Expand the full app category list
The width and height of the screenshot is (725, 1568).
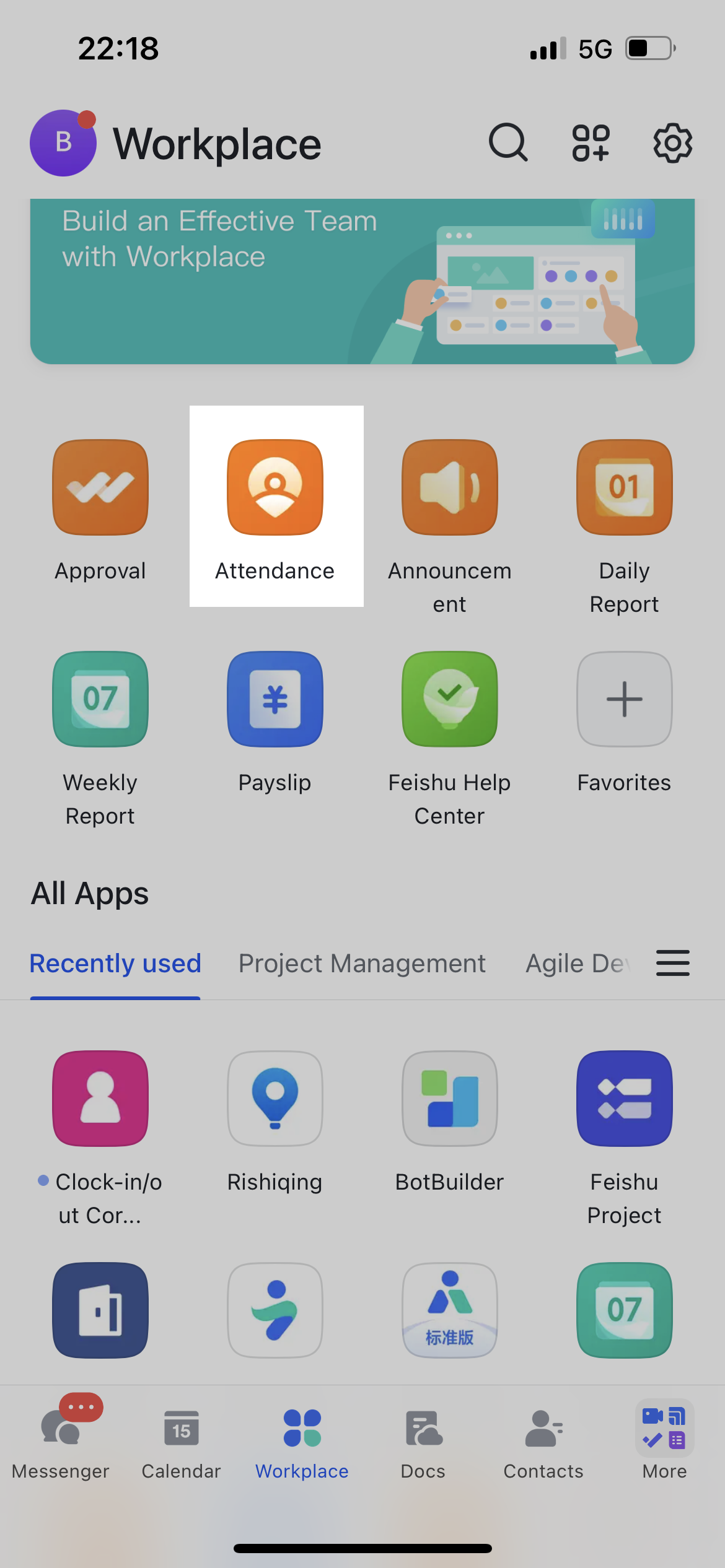point(673,964)
